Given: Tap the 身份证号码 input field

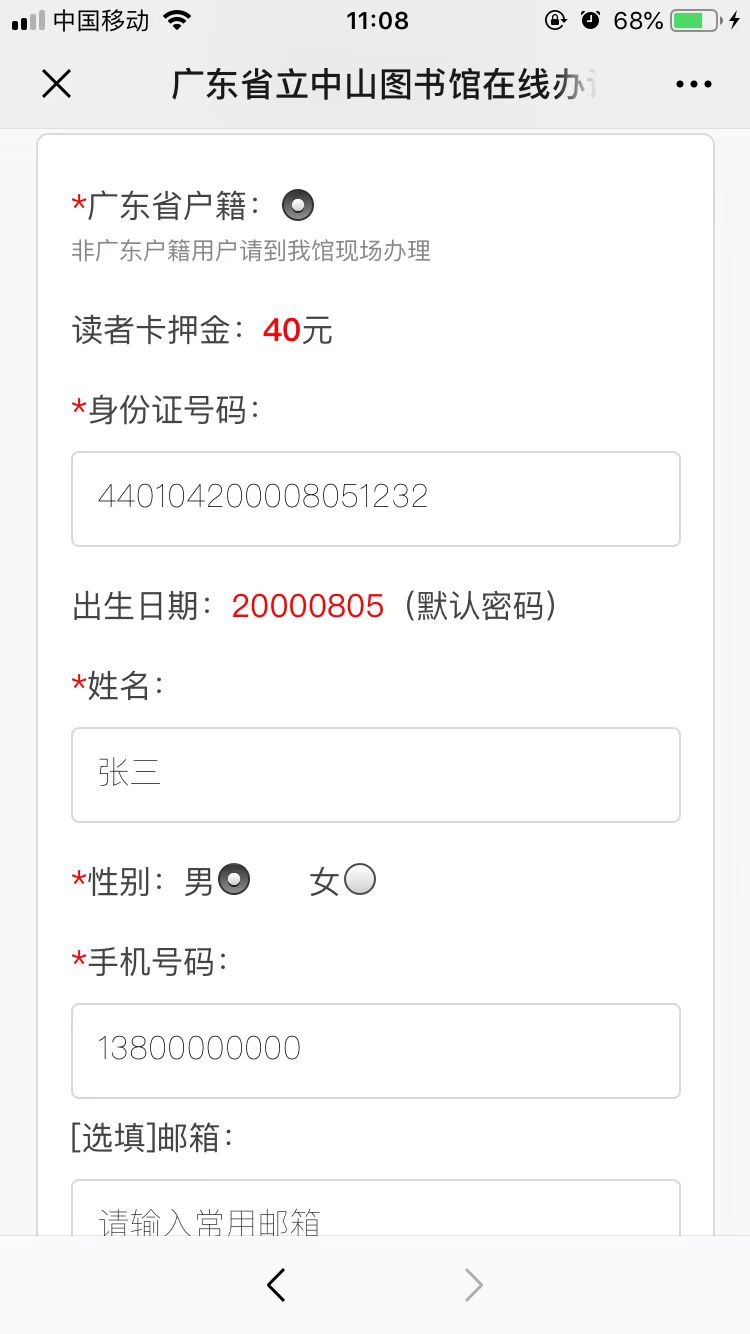Looking at the screenshot, I should [376, 499].
